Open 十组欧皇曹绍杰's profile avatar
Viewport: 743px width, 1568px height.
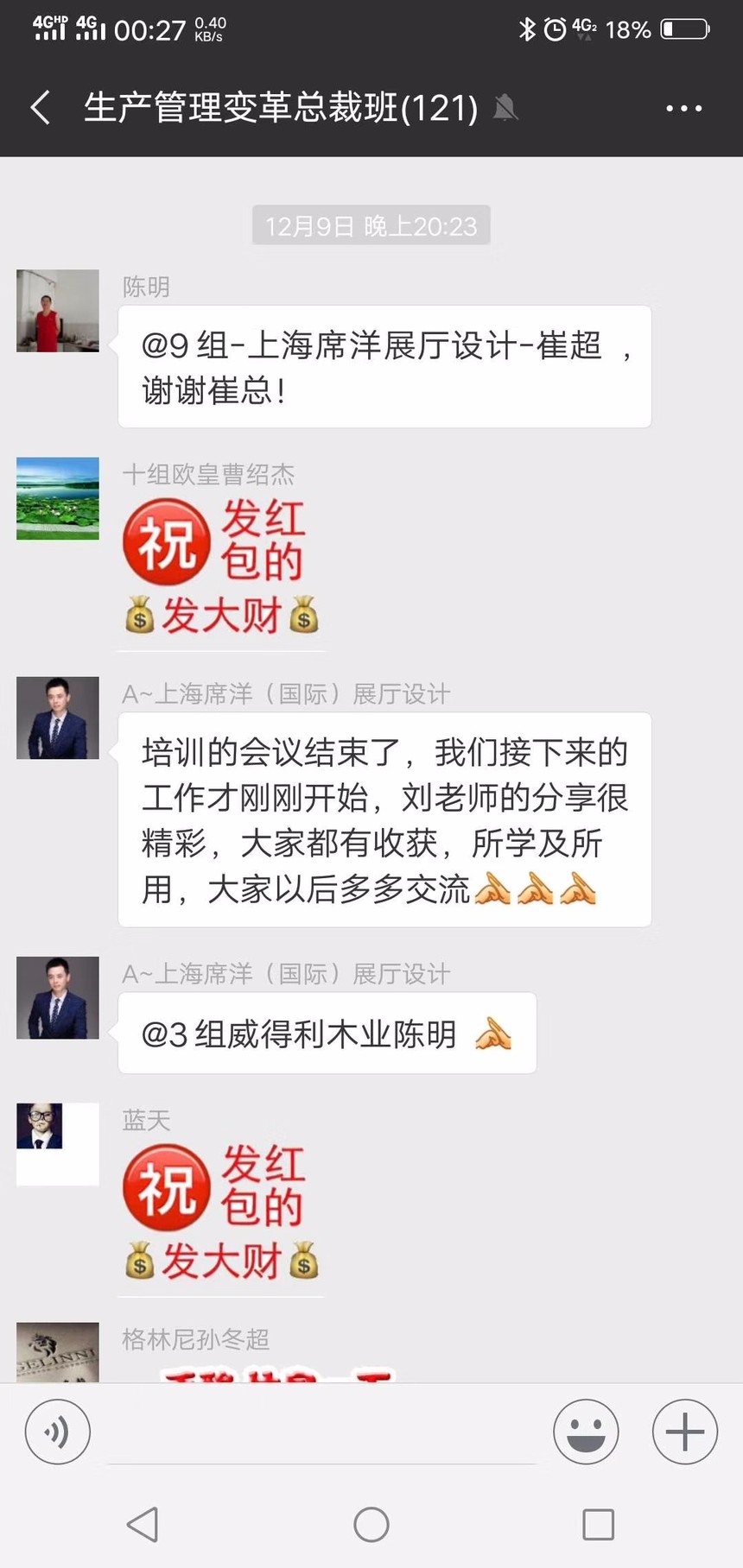coord(58,498)
